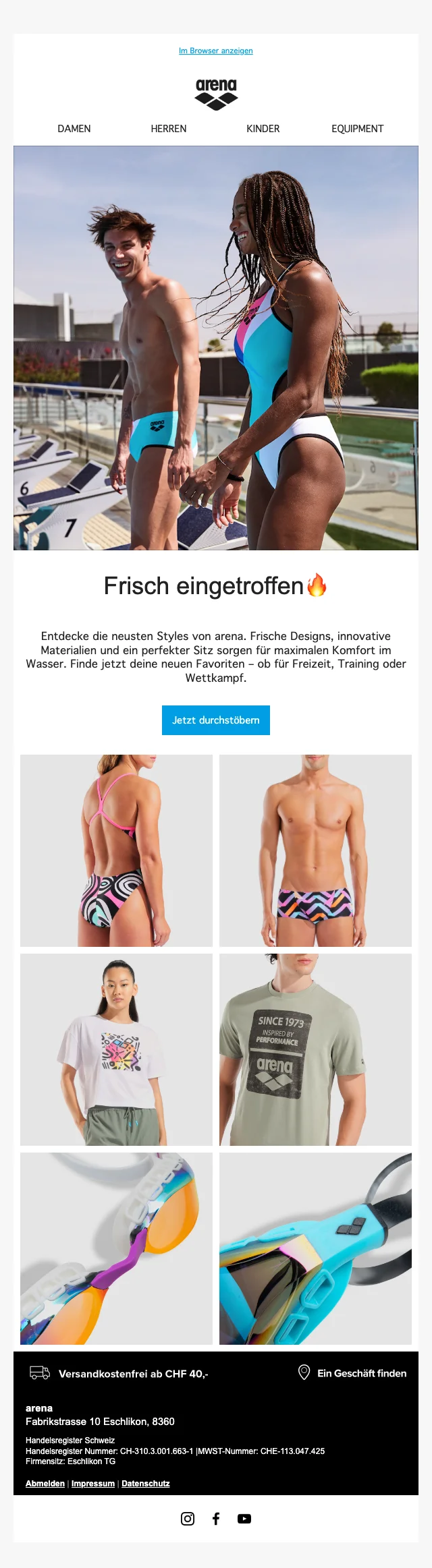Open the 'Im Browser anzeigen' link

215,51
